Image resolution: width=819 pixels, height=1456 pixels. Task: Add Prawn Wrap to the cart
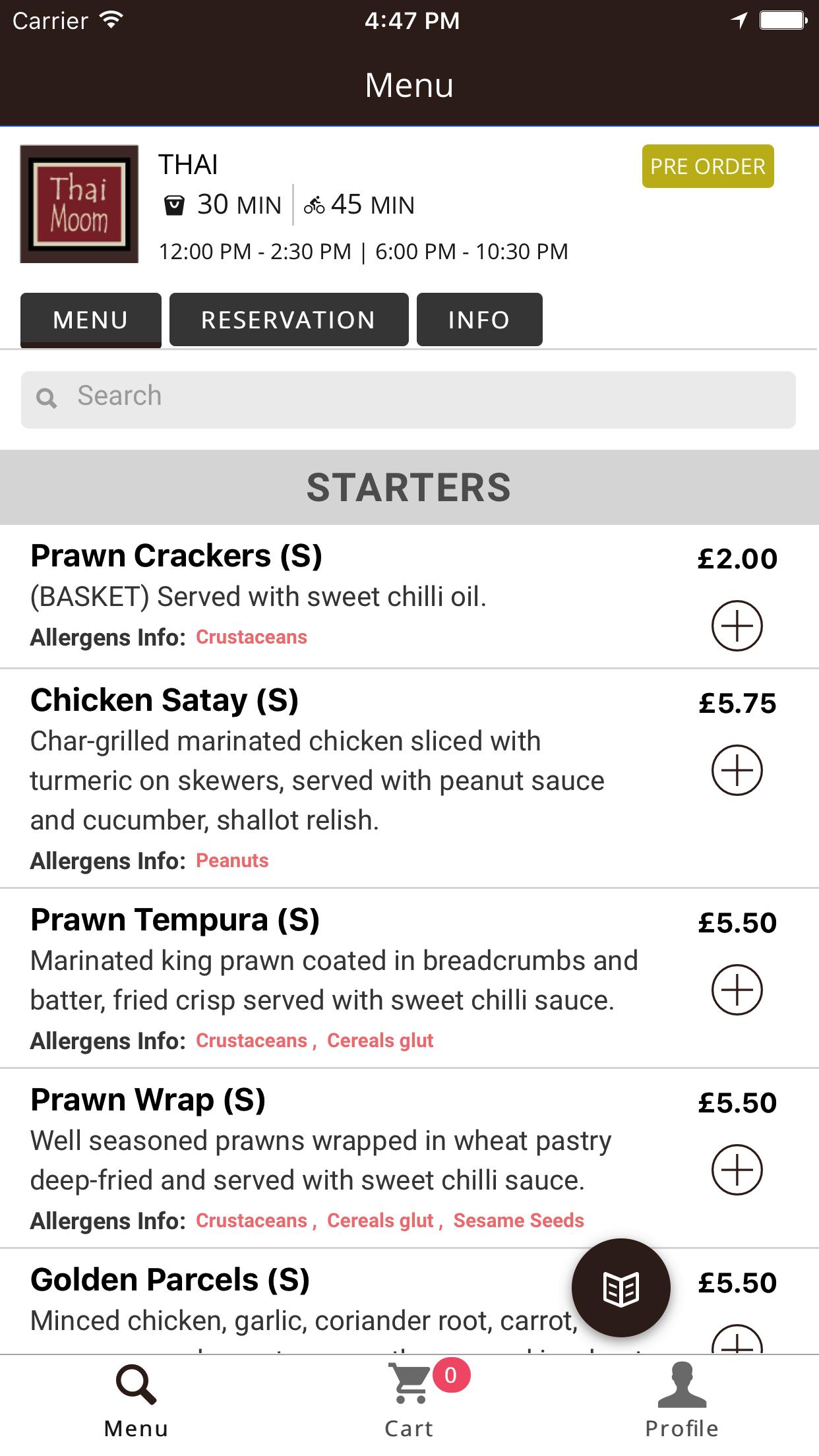737,1170
